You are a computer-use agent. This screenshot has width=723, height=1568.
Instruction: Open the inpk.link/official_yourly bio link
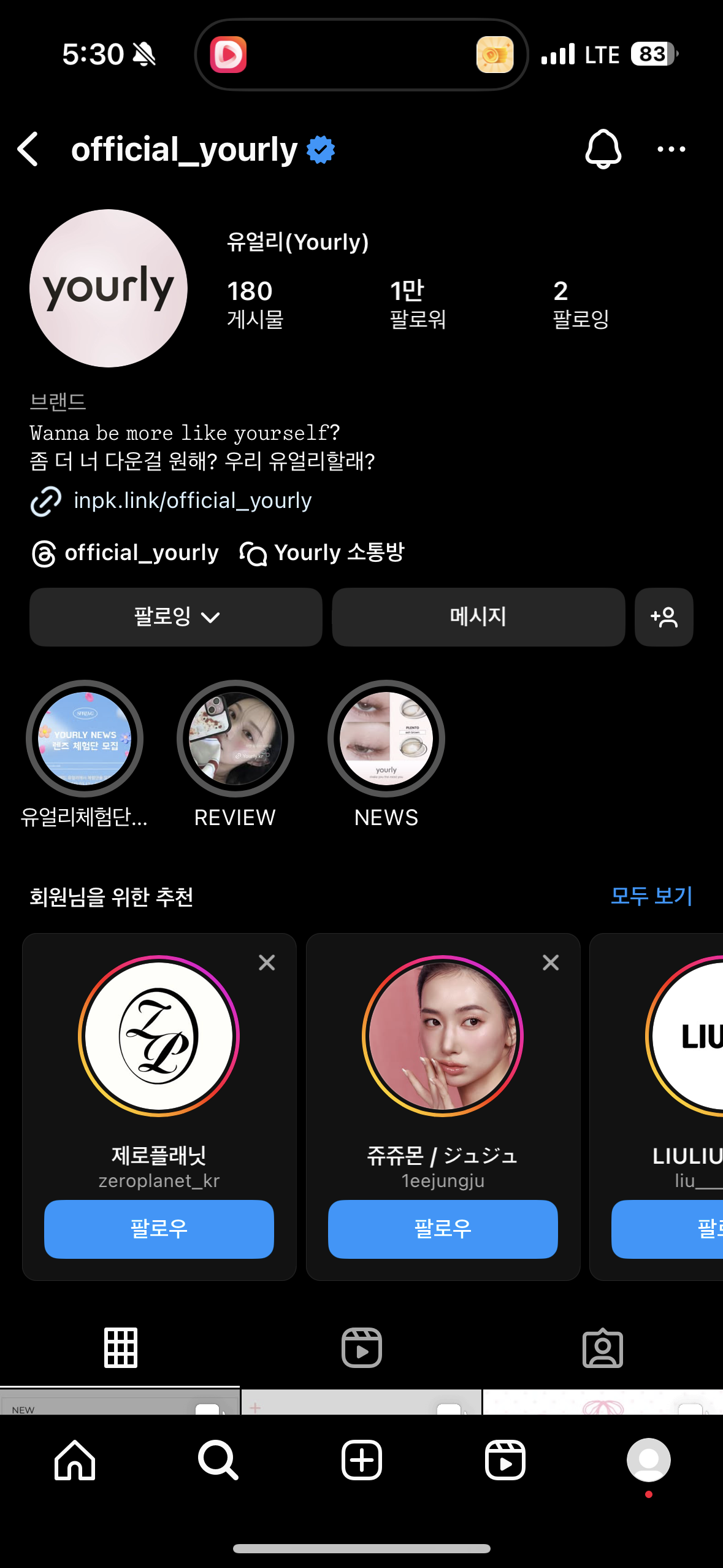point(192,501)
